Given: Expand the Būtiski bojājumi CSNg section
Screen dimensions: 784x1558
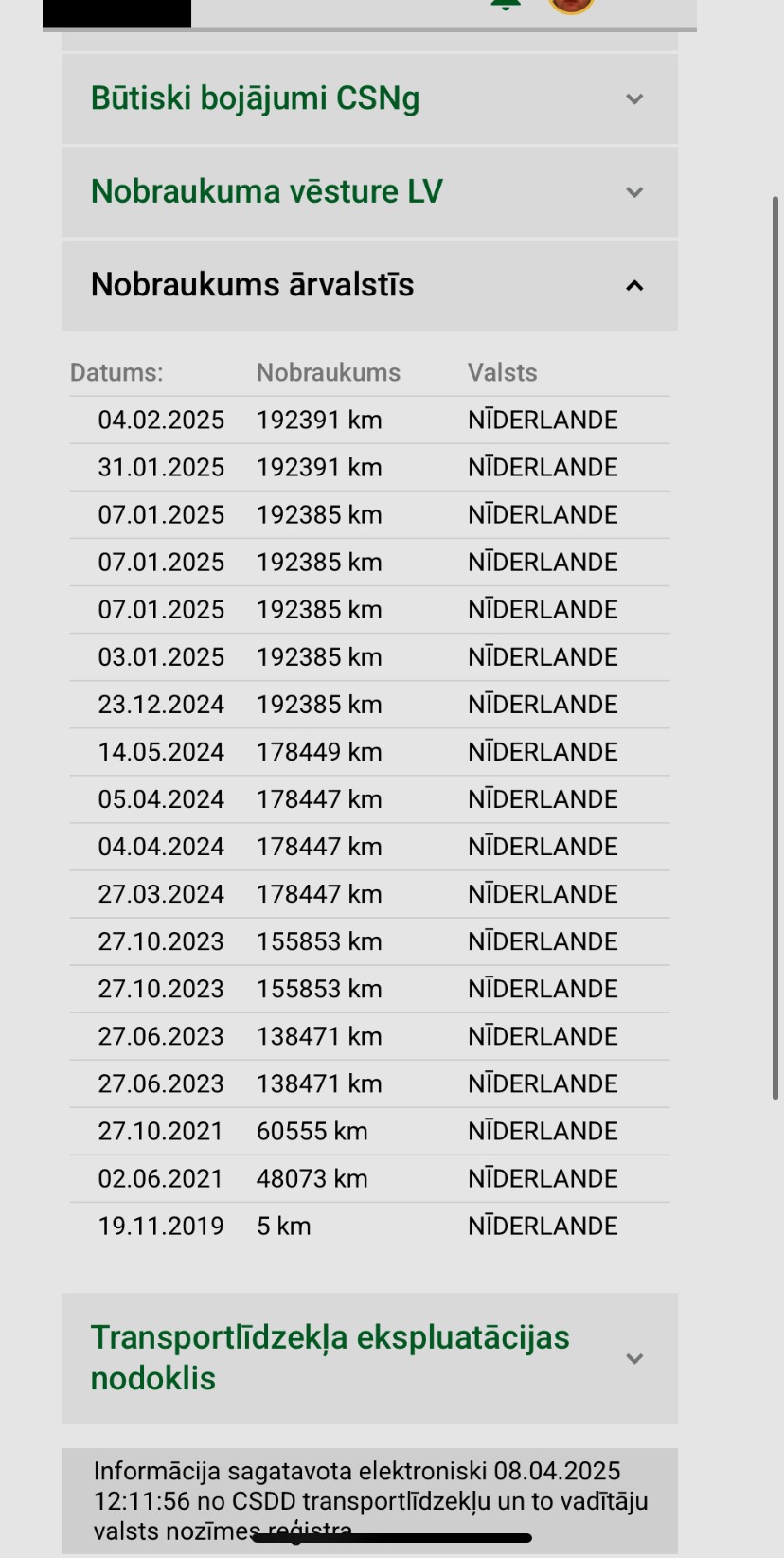Looking at the screenshot, I should pos(369,98).
